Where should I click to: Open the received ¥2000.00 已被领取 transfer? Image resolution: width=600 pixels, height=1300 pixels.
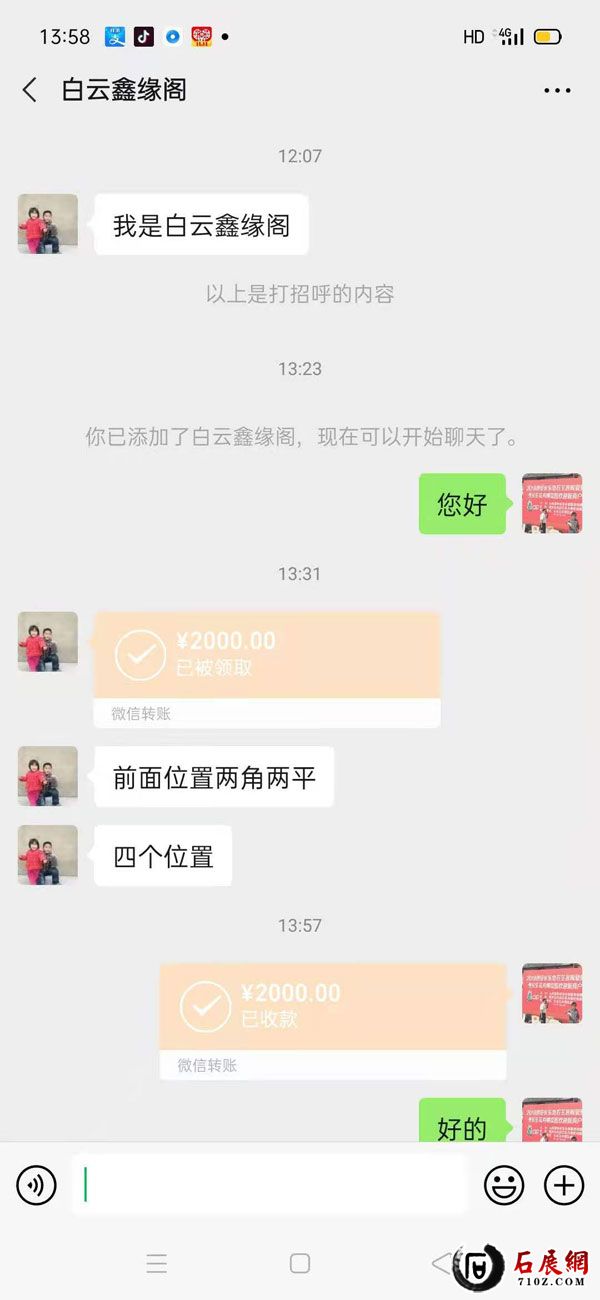click(267, 657)
